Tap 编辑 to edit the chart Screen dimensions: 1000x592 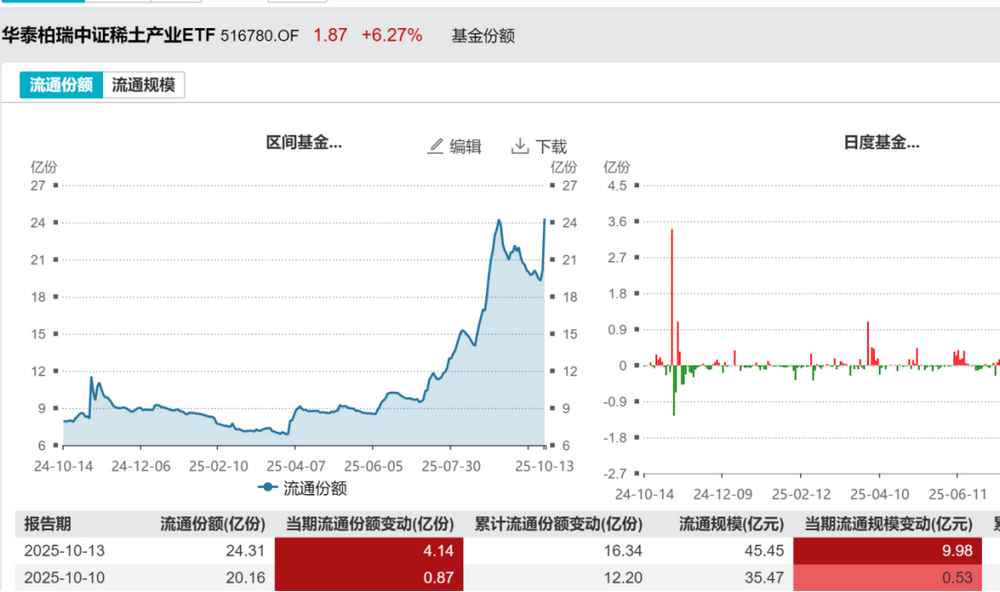pyautogui.click(x=455, y=146)
